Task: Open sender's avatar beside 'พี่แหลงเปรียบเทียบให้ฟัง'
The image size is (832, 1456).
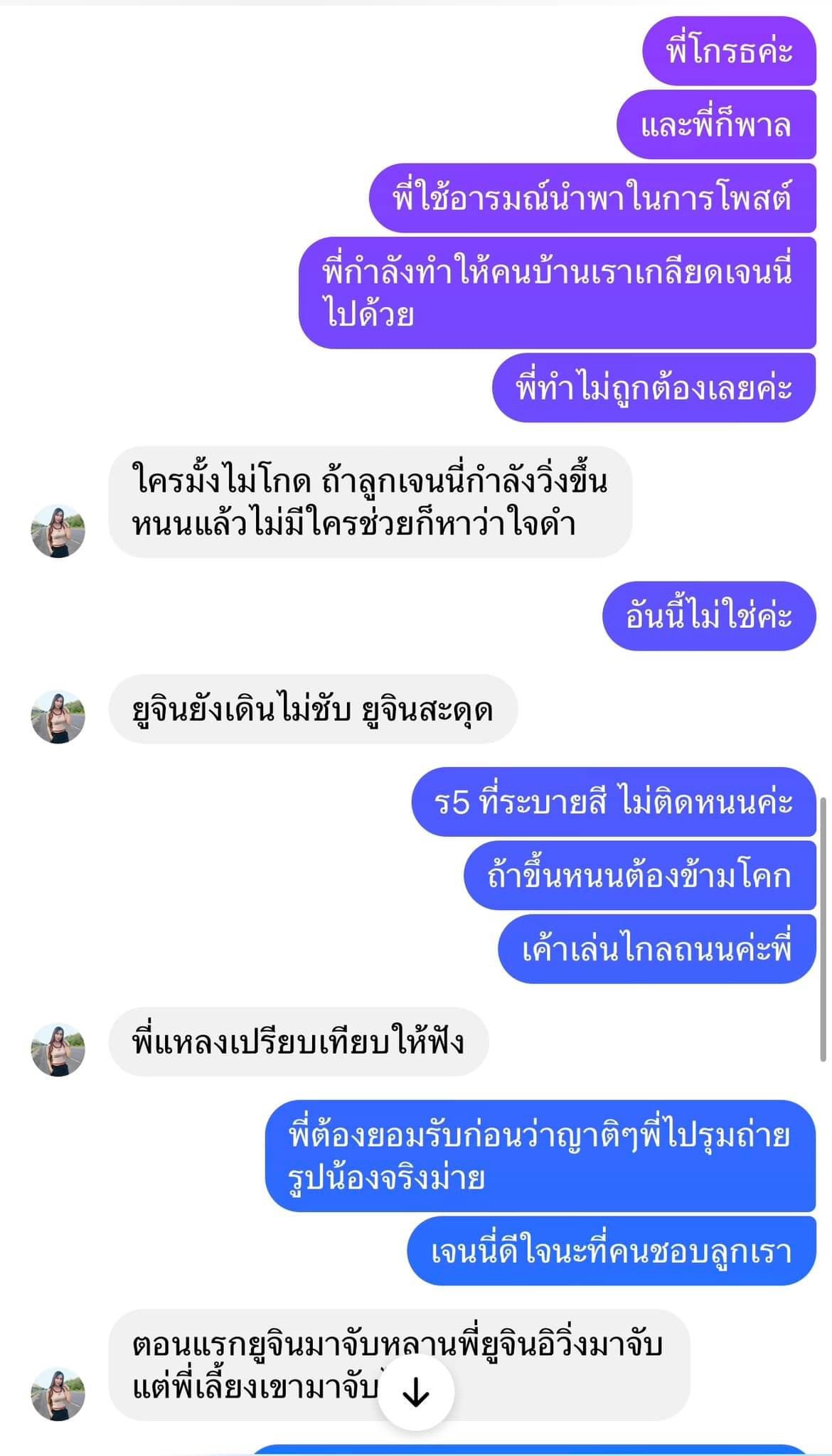Action: pyautogui.click(x=58, y=1049)
